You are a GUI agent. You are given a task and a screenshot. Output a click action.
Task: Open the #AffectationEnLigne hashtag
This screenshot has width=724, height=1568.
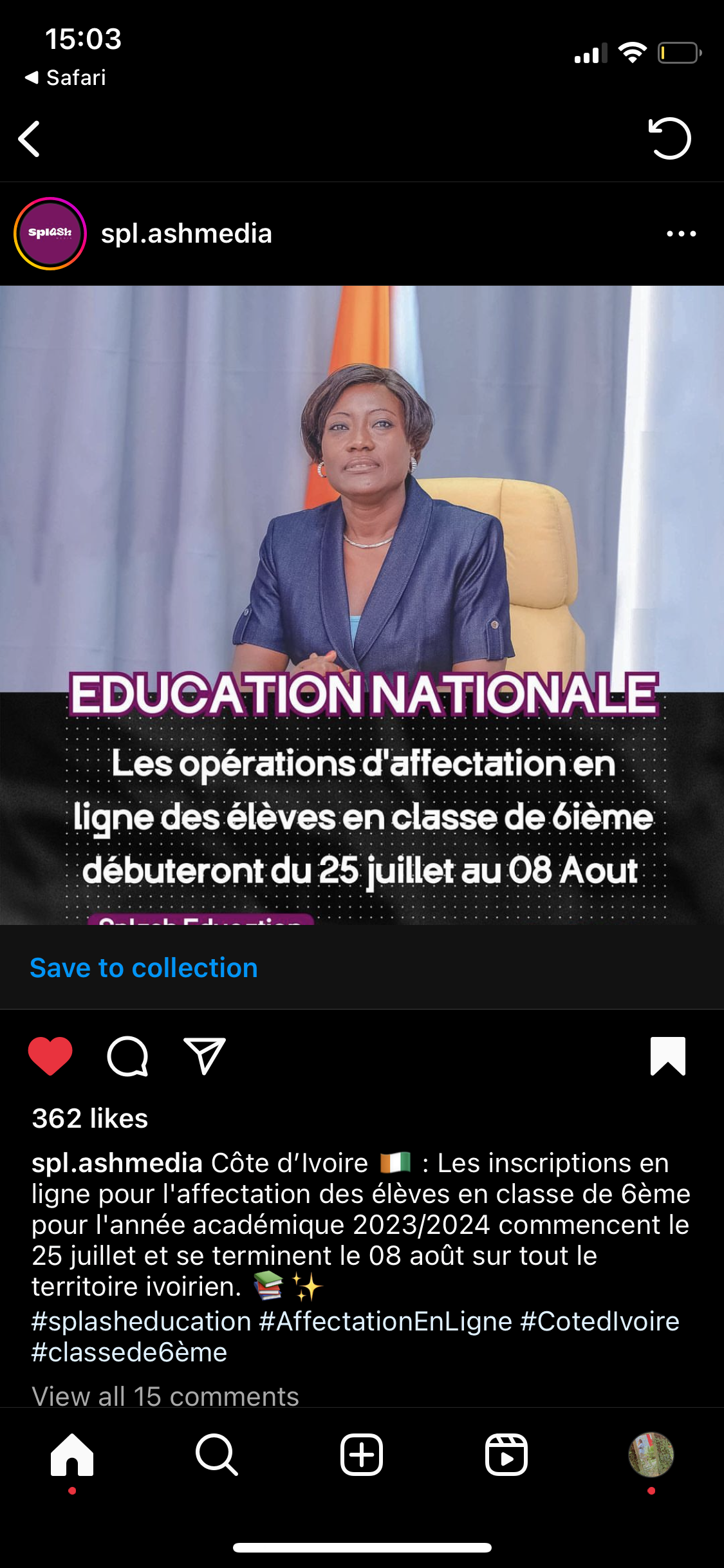pyautogui.click(x=385, y=1321)
